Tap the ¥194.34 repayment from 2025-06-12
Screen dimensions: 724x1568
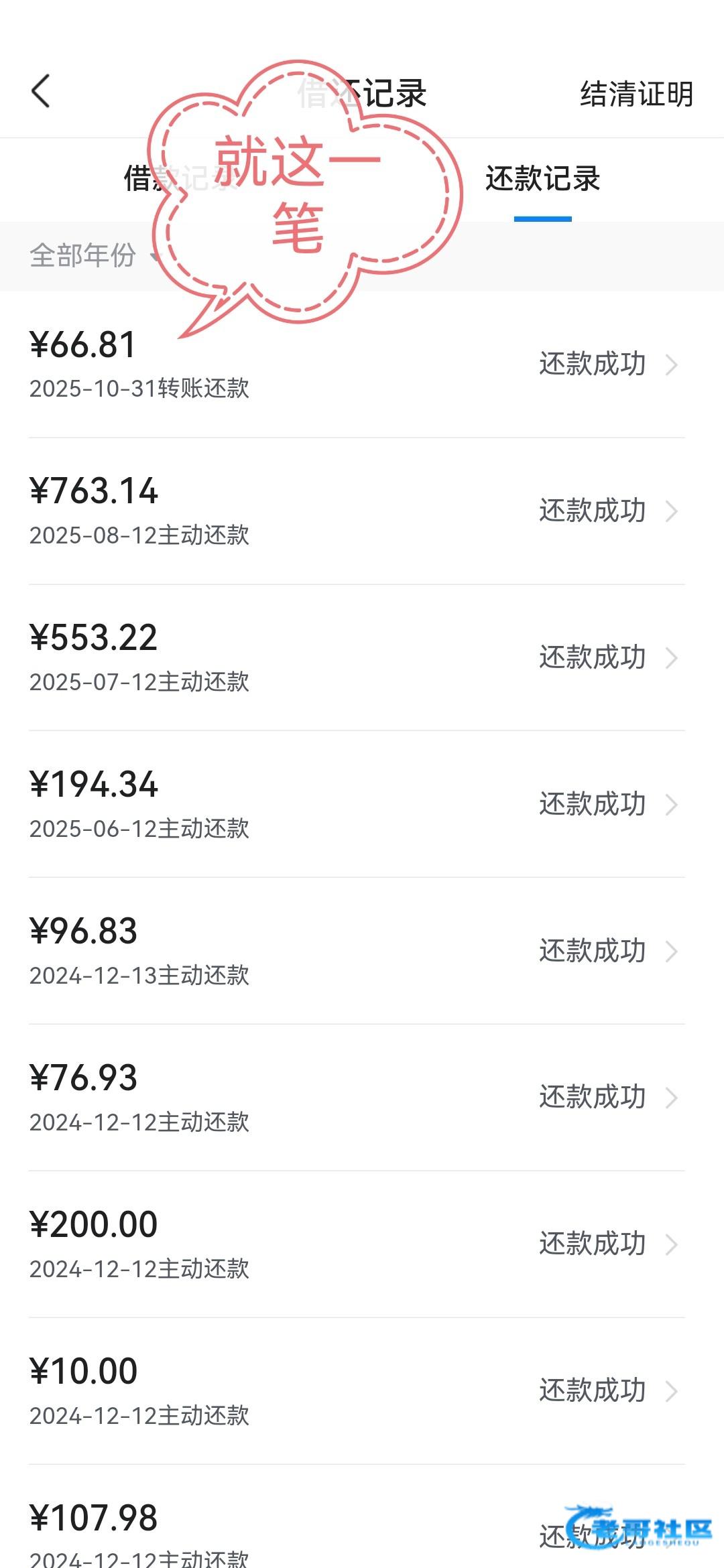click(x=357, y=805)
